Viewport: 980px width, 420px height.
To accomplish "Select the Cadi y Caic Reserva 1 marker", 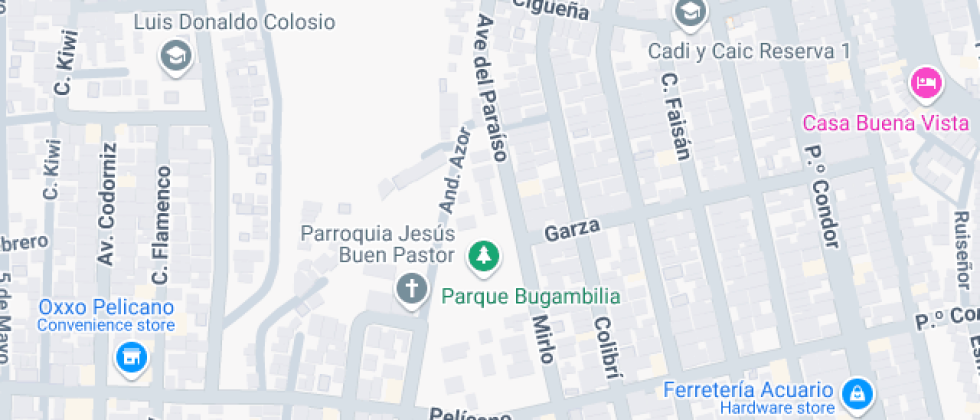I will pyautogui.click(x=689, y=13).
